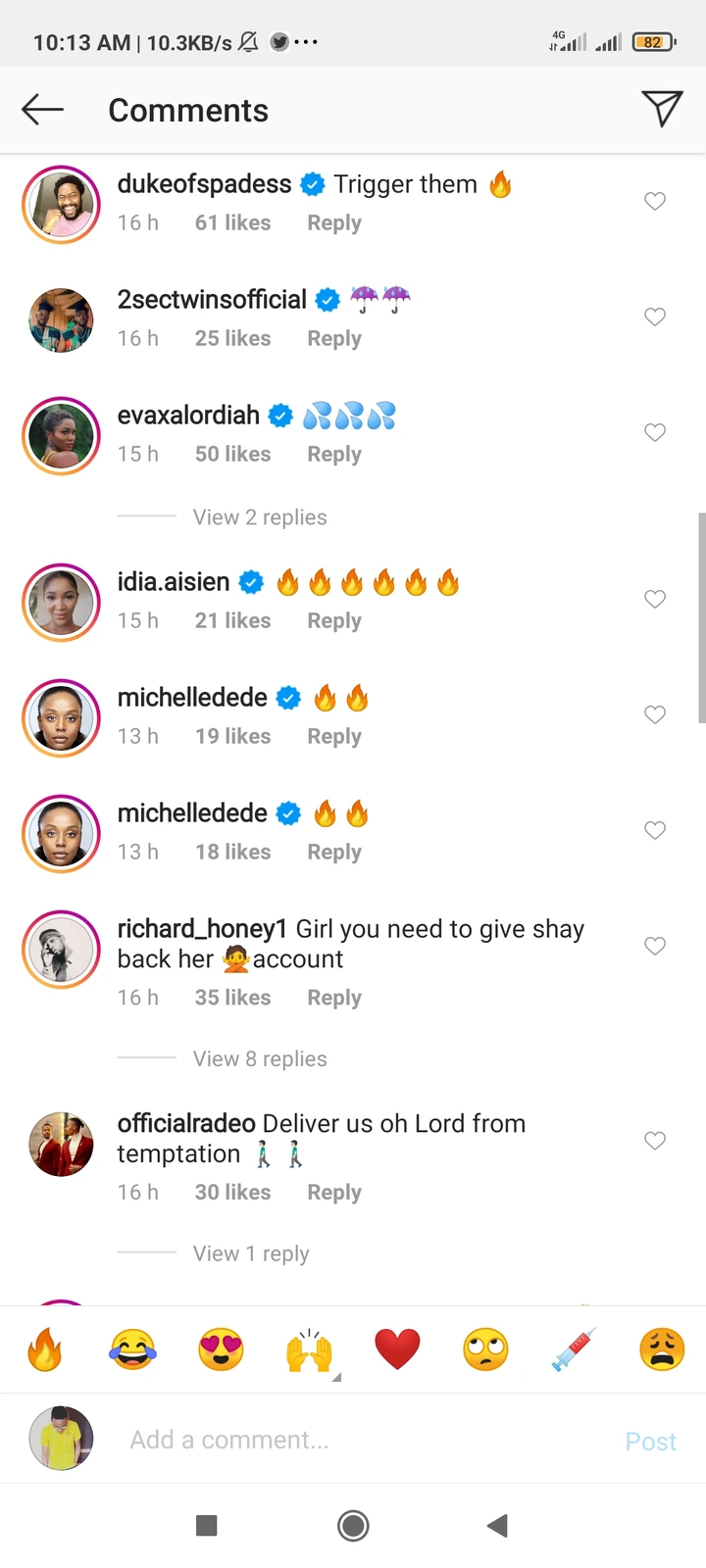This screenshot has width=706, height=1568.
Task: Reply to 2sectwinsofficial's comment
Action: 333,338
